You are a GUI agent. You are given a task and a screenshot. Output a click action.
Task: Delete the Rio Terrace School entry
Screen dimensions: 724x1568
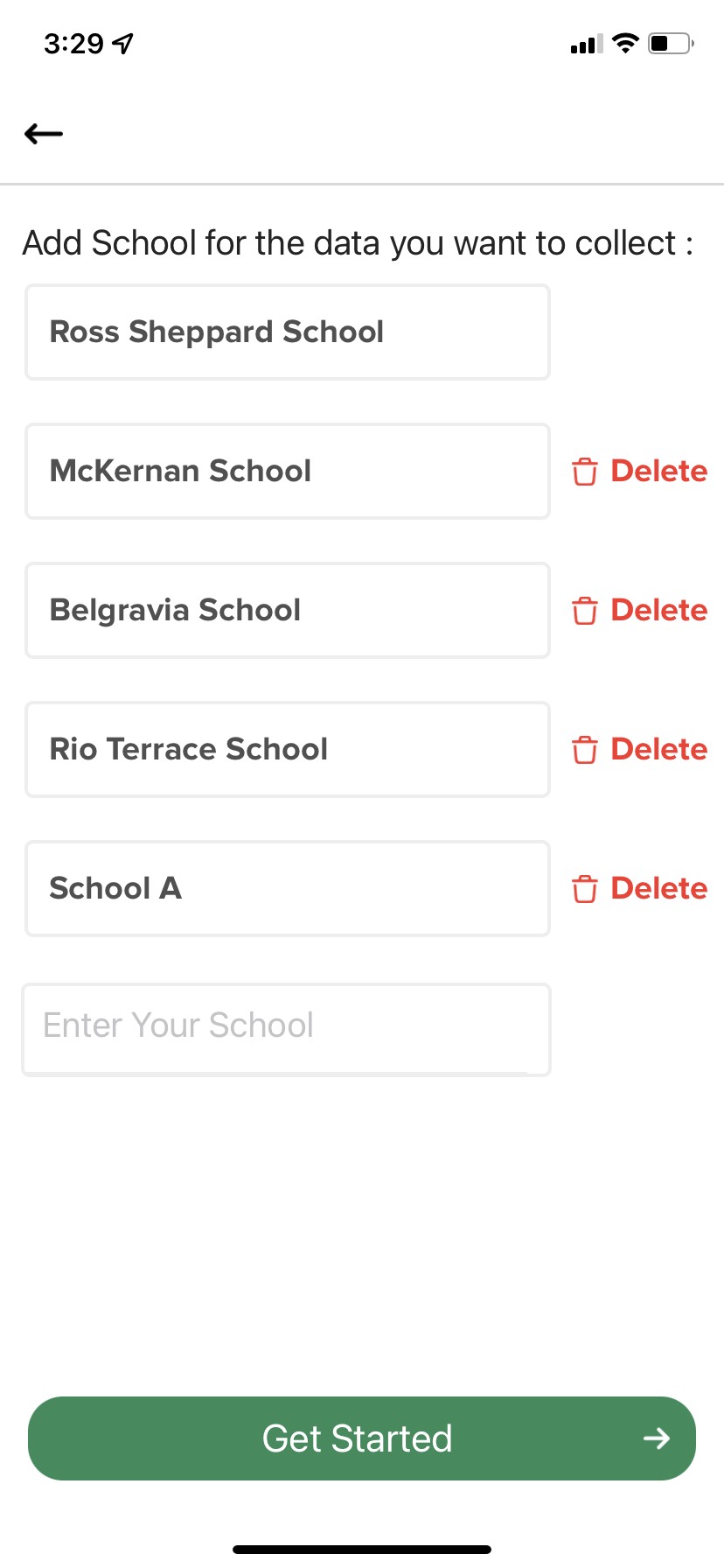point(639,749)
